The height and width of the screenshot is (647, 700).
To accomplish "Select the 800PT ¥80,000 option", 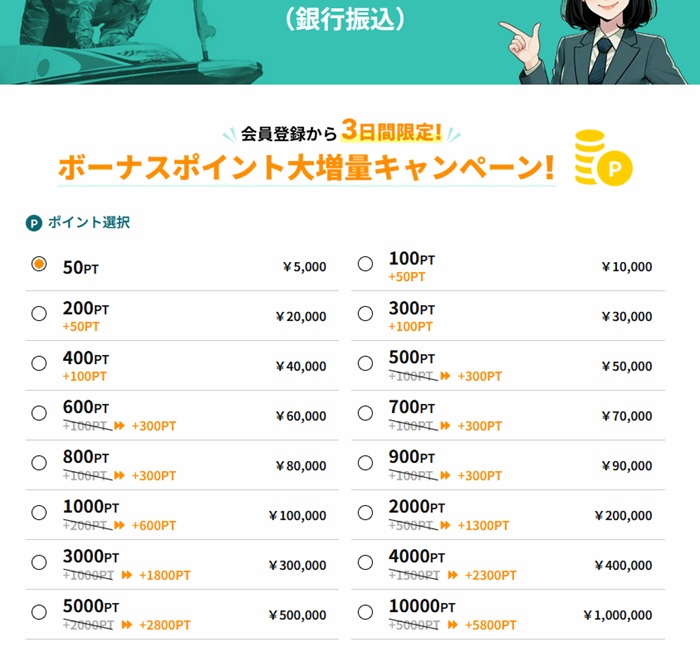I will tap(39, 463).
